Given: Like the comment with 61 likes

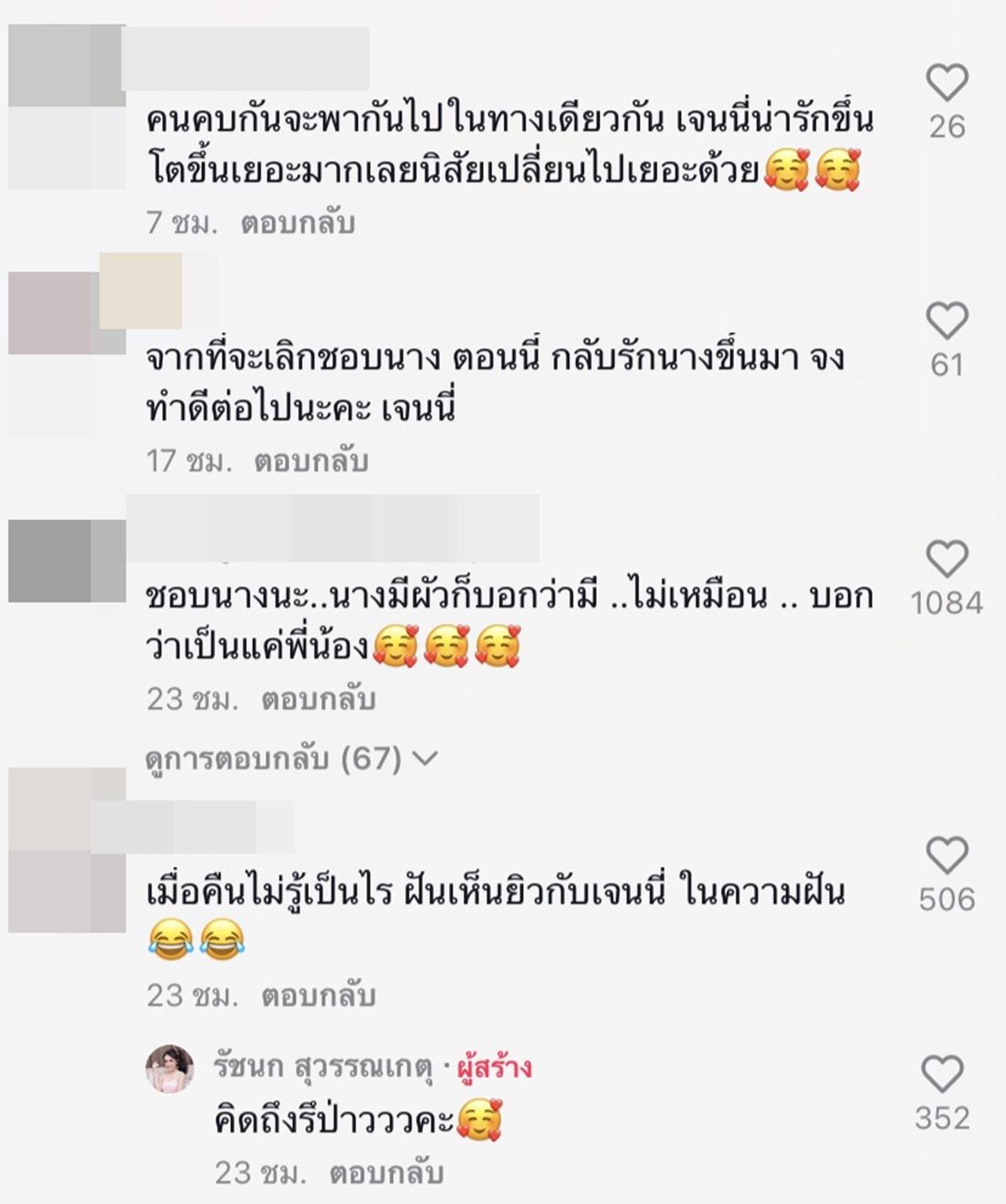Looking at the screenshot, I should [x=946, y=321].
